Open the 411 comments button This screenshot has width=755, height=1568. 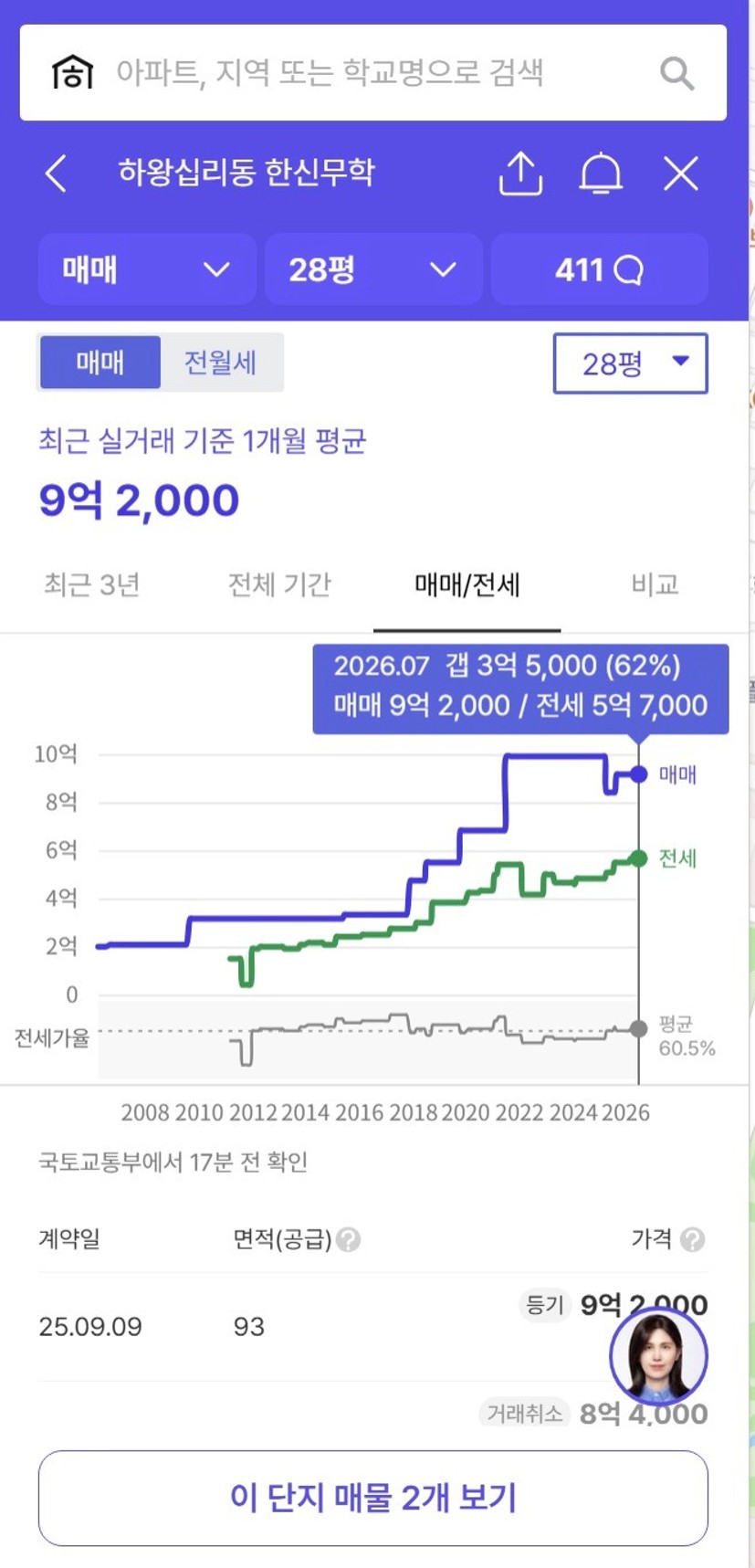coord(600,269)
